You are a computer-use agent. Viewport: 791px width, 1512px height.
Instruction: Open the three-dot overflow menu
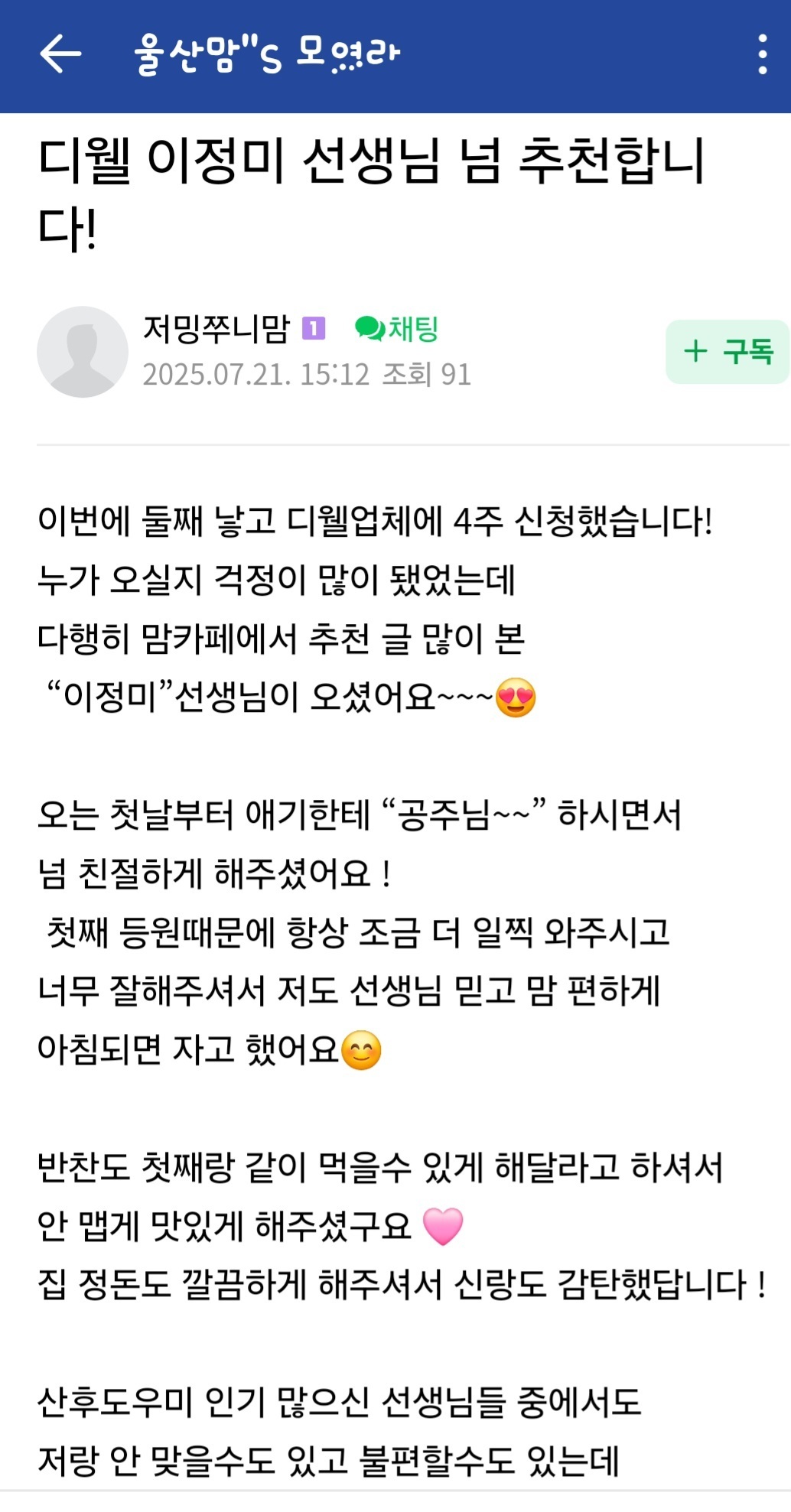(762, 54)
